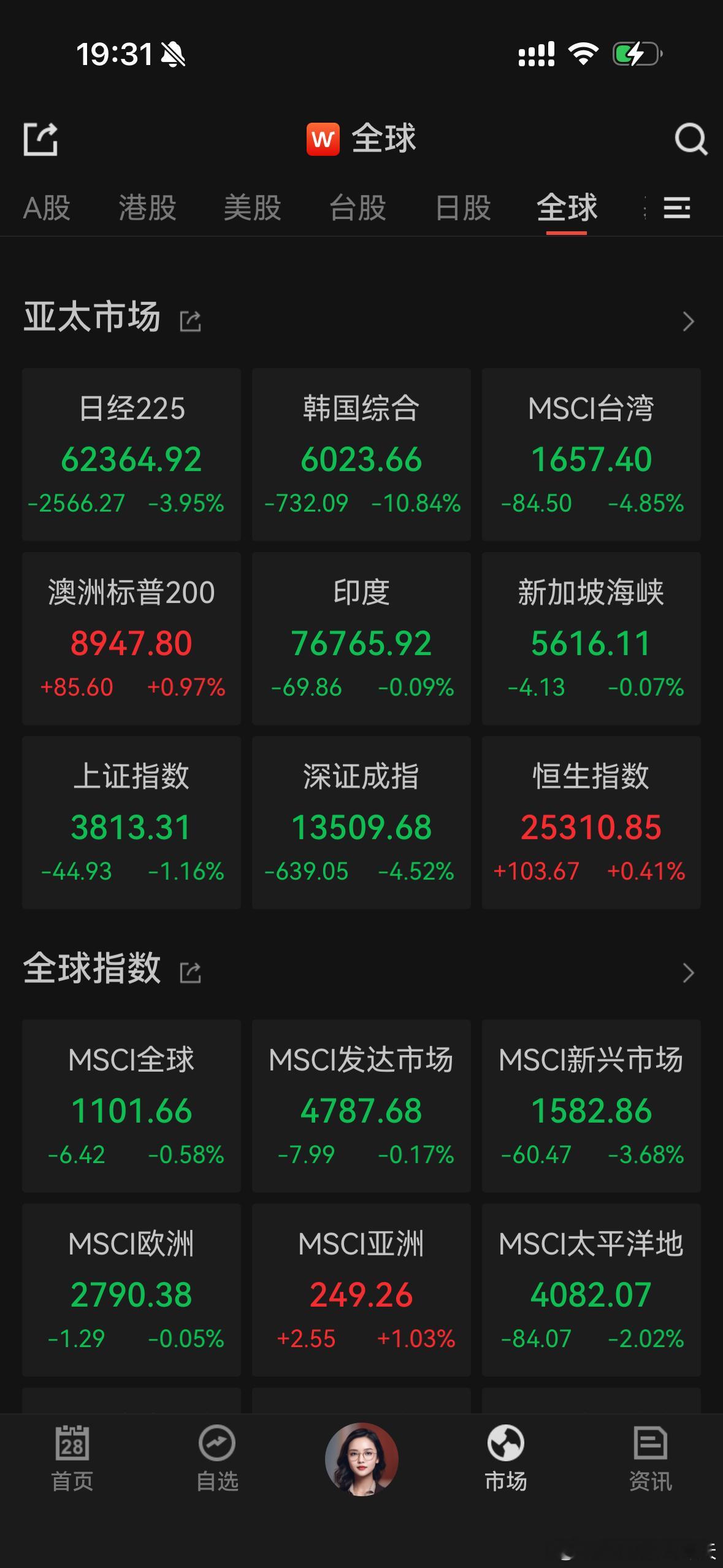Switch to the A股 tab
The height and width of the screenshot is (1568, 723).
tap(47, 207)
